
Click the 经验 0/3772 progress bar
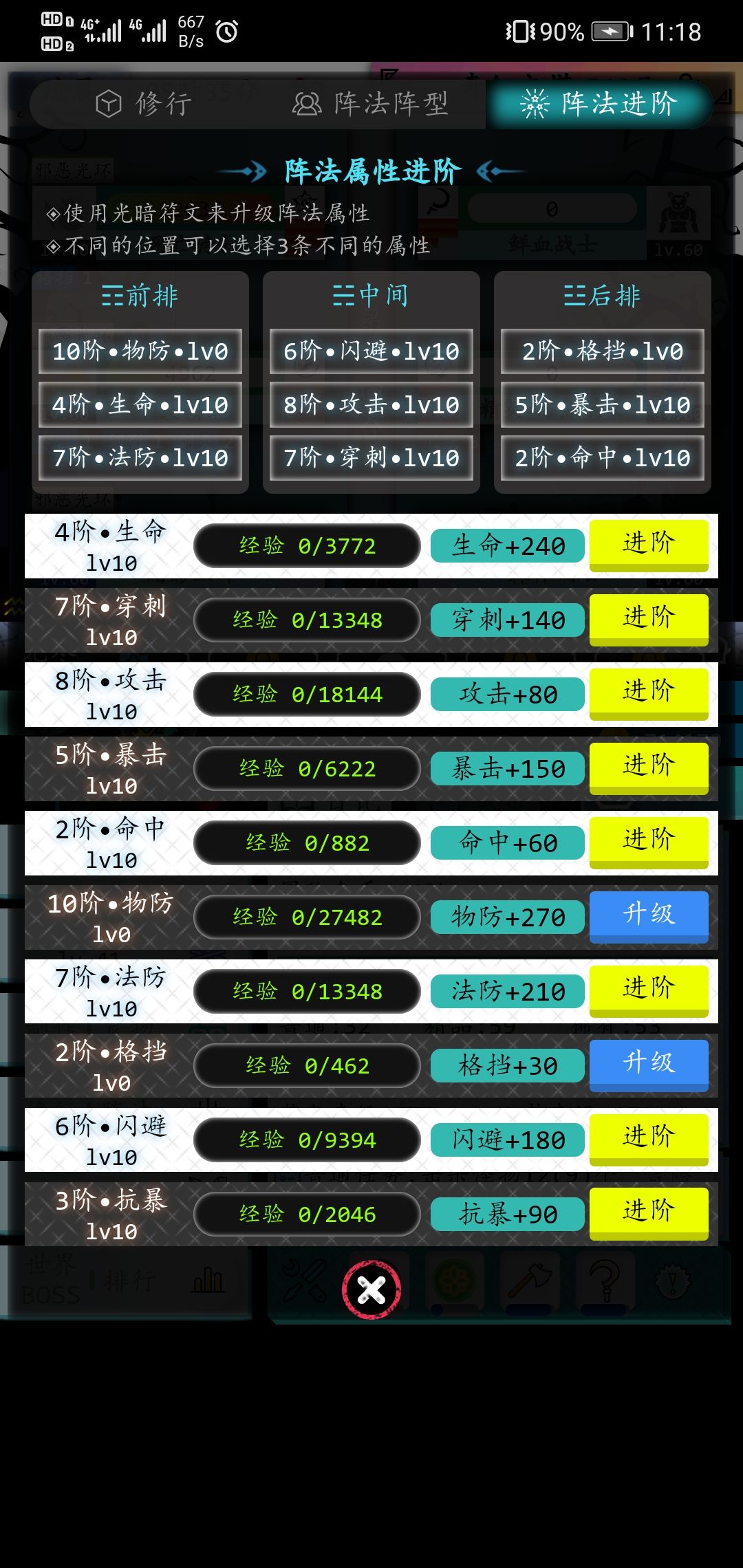(307, 545)
